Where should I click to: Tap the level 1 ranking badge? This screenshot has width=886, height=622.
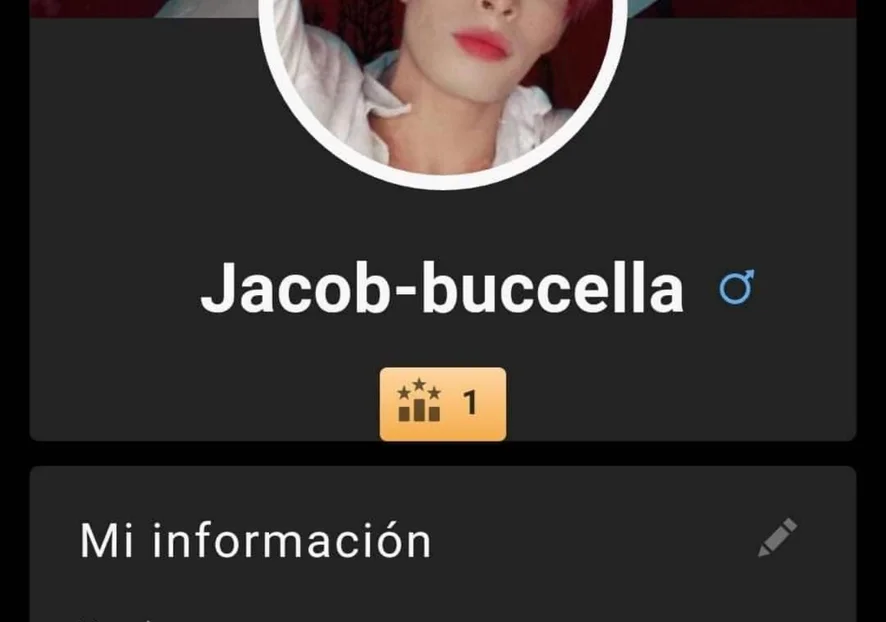(443, 404)
